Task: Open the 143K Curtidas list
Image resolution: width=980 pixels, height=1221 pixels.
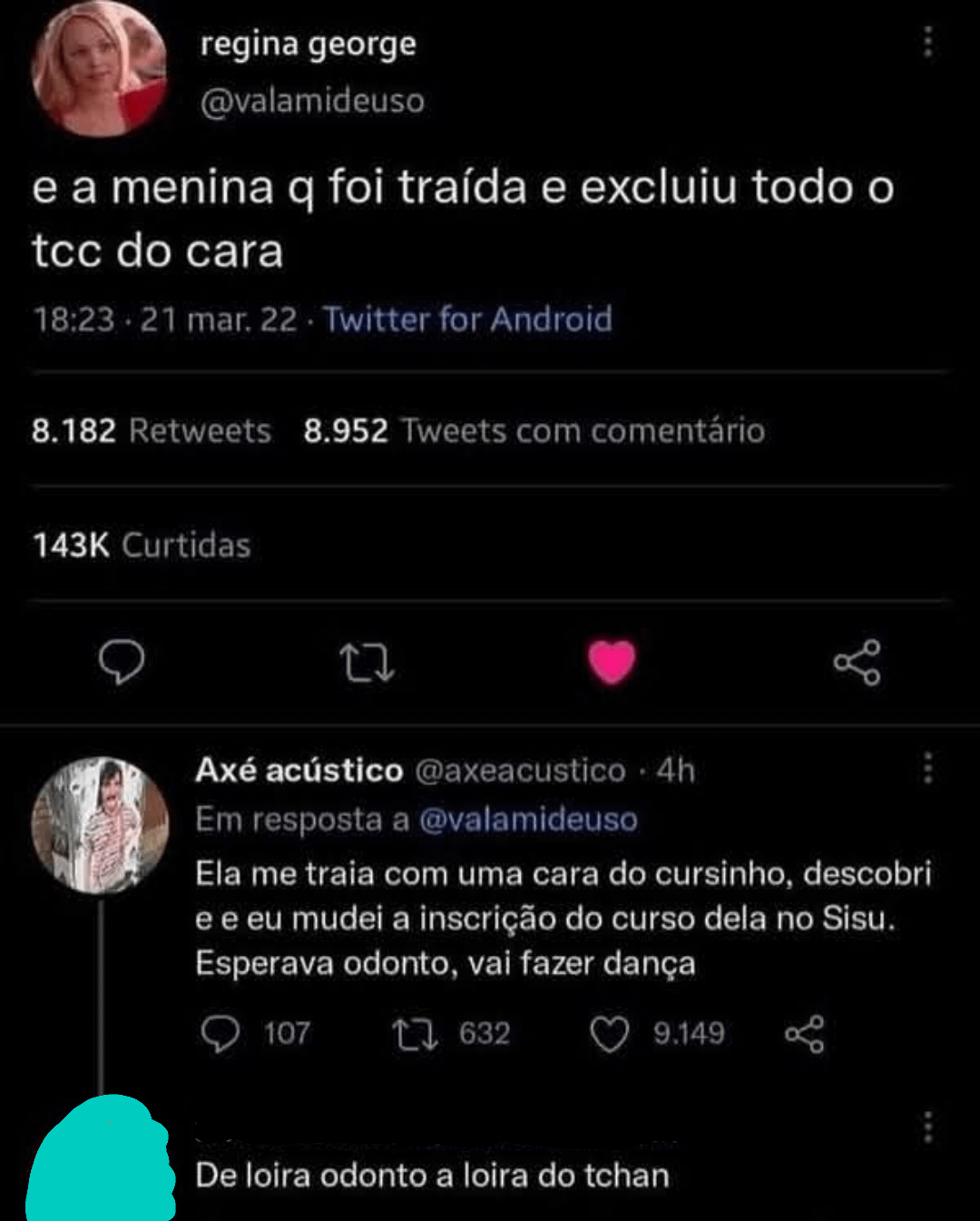Action: coord(142,545)
